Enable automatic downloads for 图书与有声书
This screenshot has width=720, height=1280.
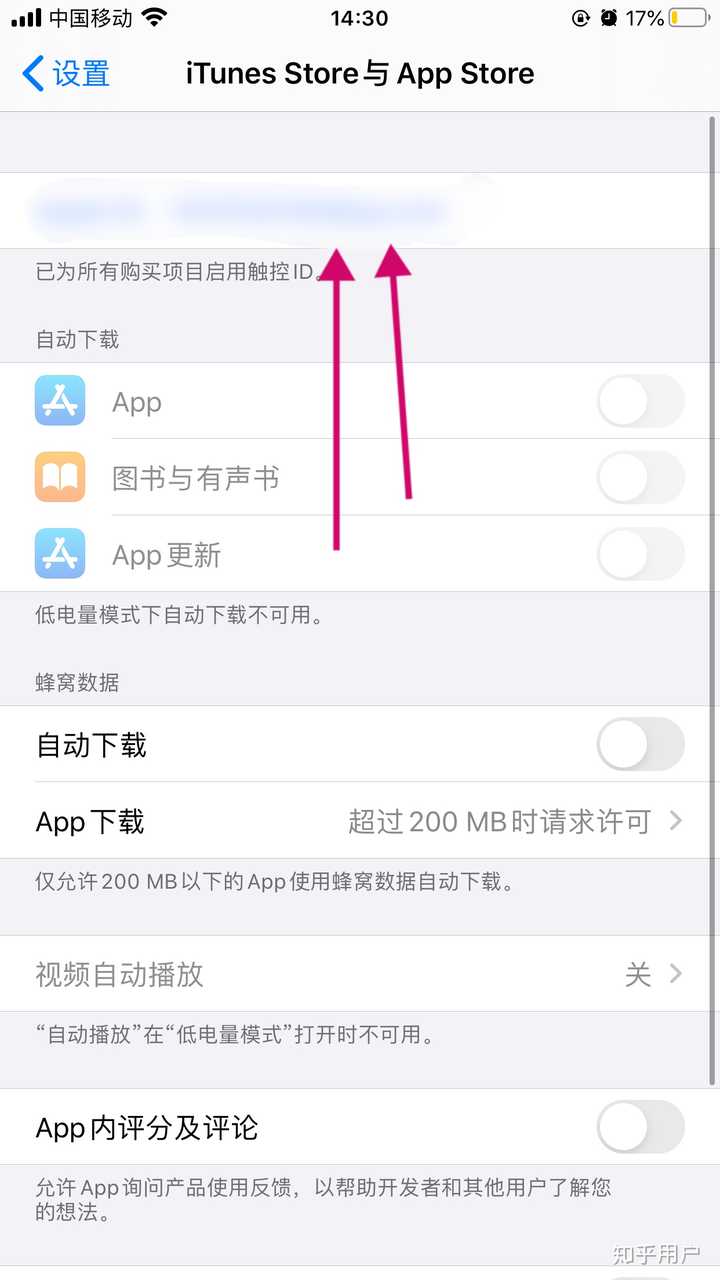point(640,478)
